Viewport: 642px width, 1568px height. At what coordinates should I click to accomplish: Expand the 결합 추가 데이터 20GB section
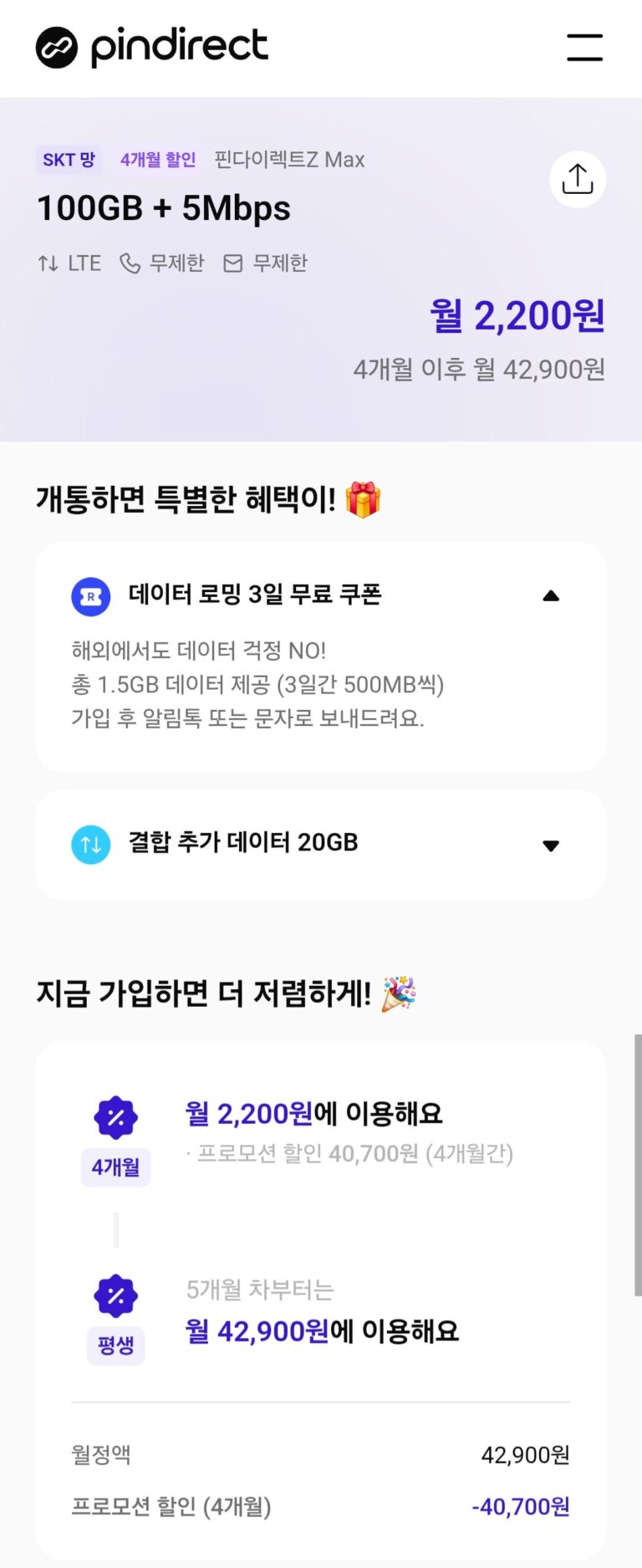[x=550, y=845]
